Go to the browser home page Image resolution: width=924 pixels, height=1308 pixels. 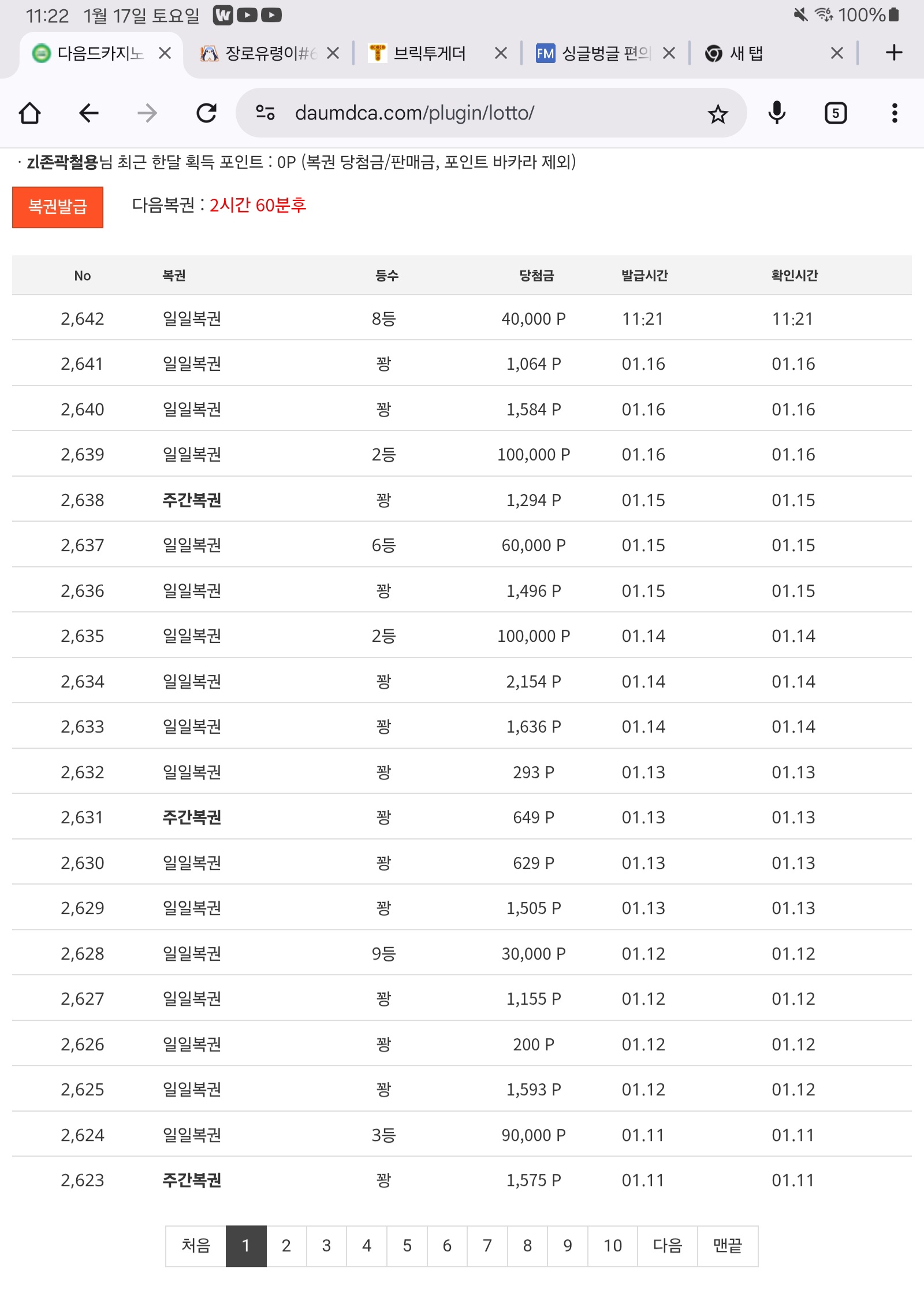click(30, 113)
